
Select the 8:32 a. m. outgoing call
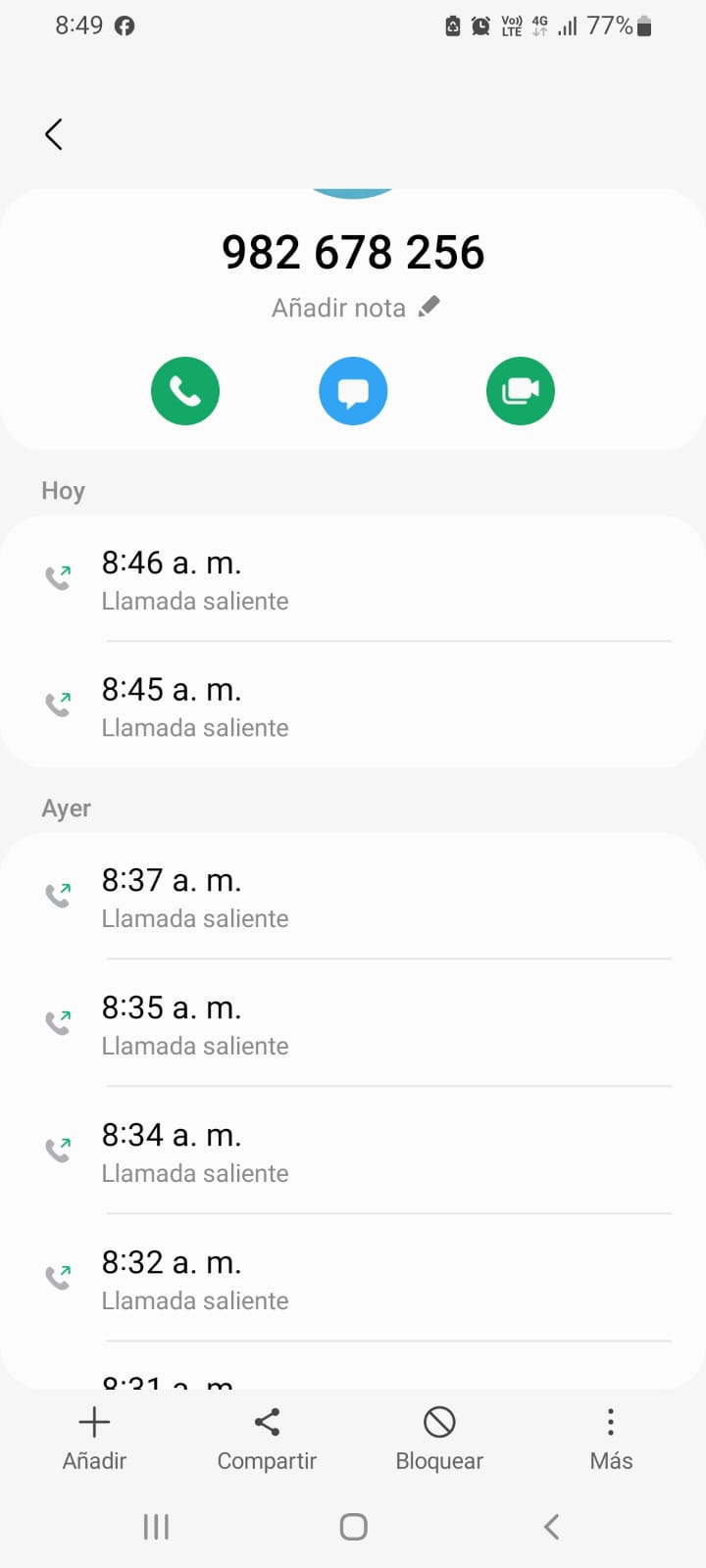353,1279
